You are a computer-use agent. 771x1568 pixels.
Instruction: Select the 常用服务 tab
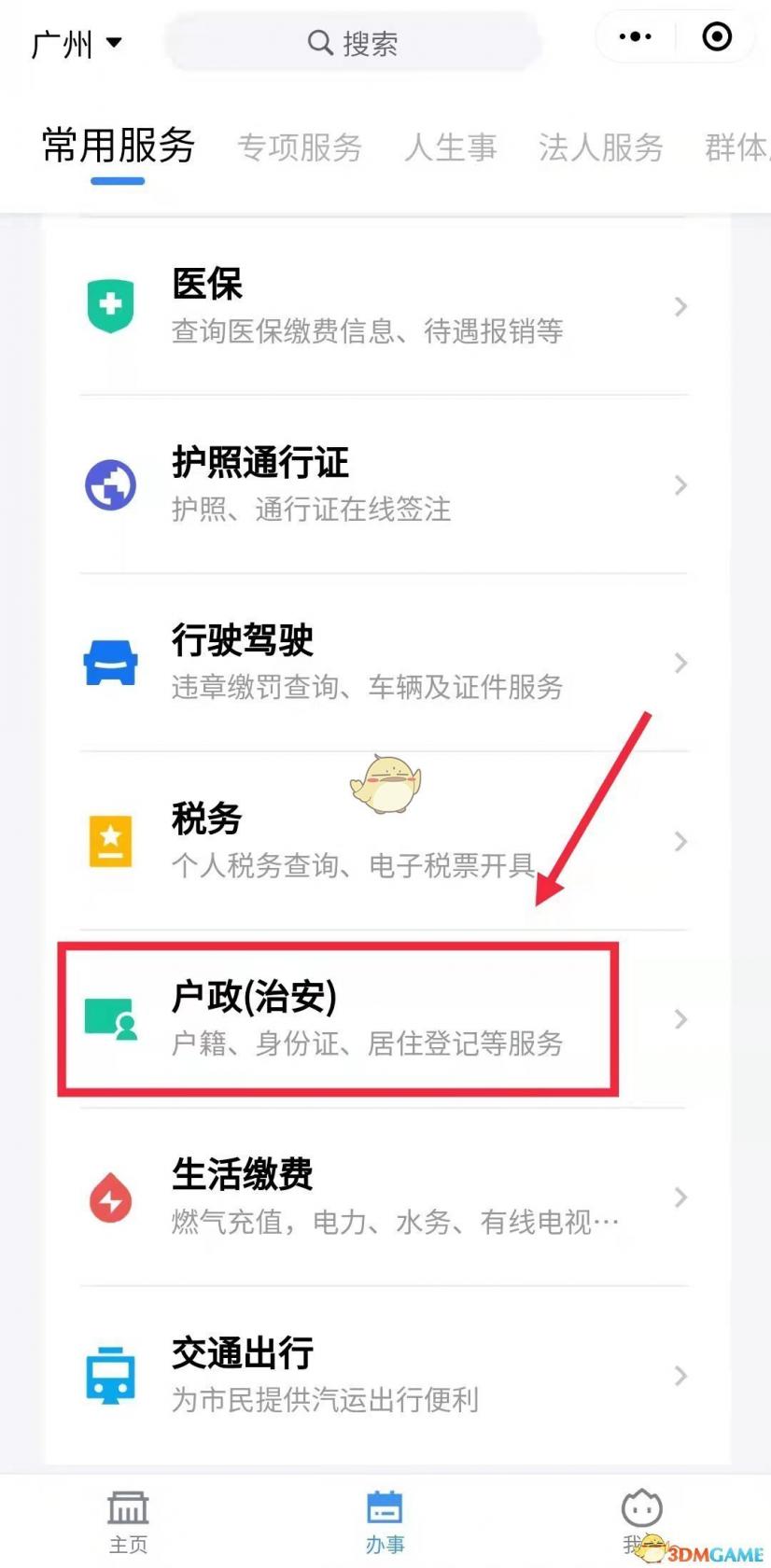pos(119,147)
